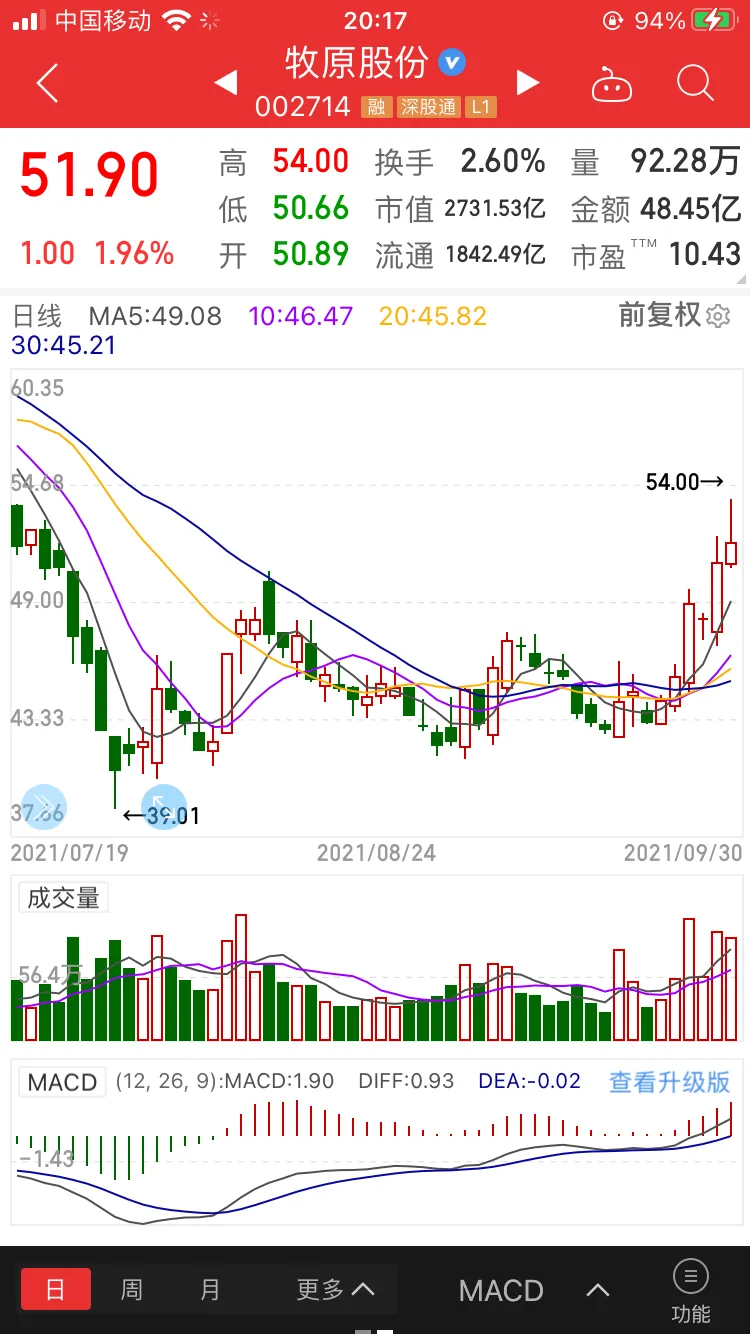Screen dimensions: 750x1334
Task: Switch to the 月 monthly chart
Action: 209,1289
